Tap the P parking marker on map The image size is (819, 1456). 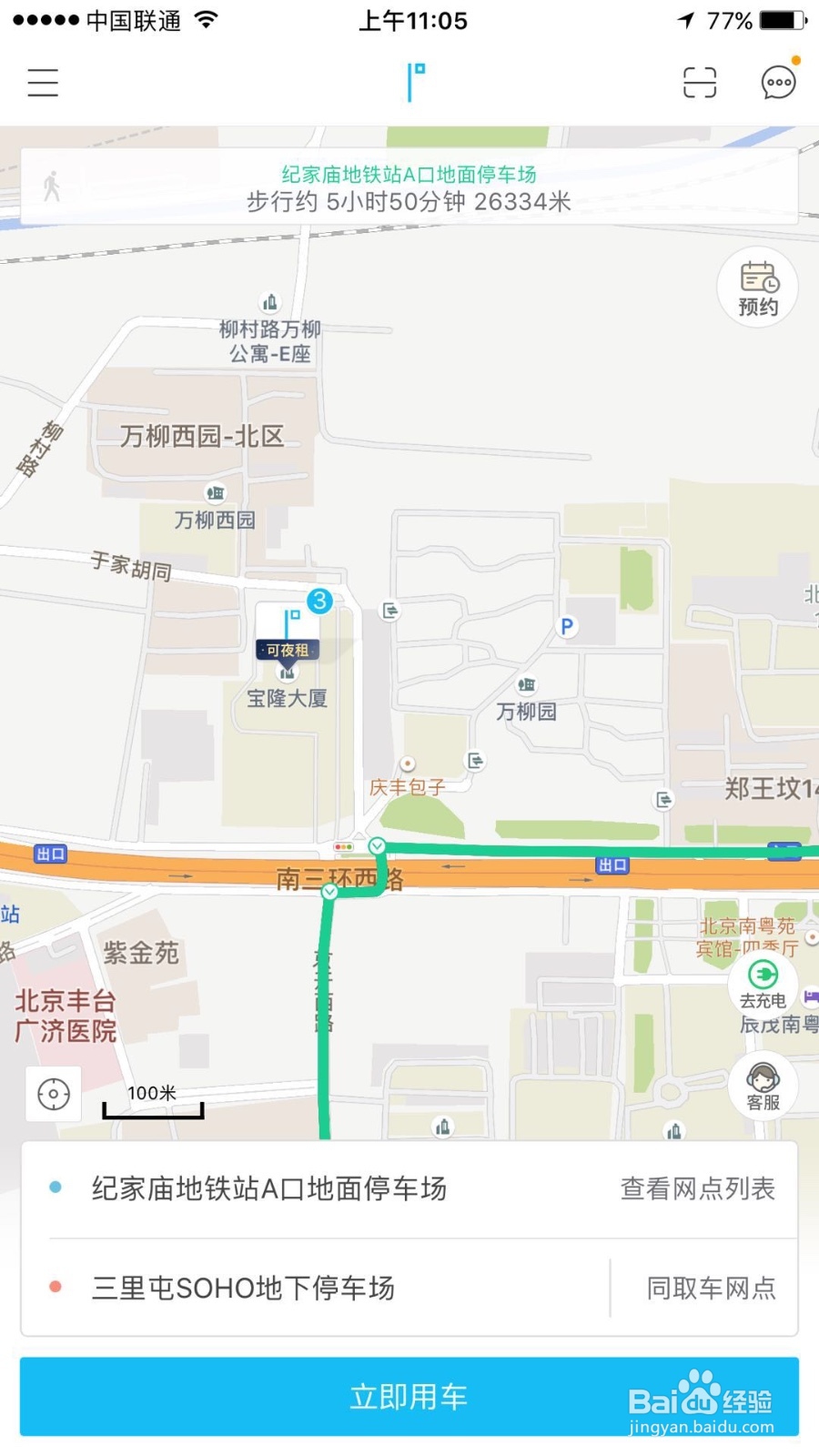(x=566, y=626)
